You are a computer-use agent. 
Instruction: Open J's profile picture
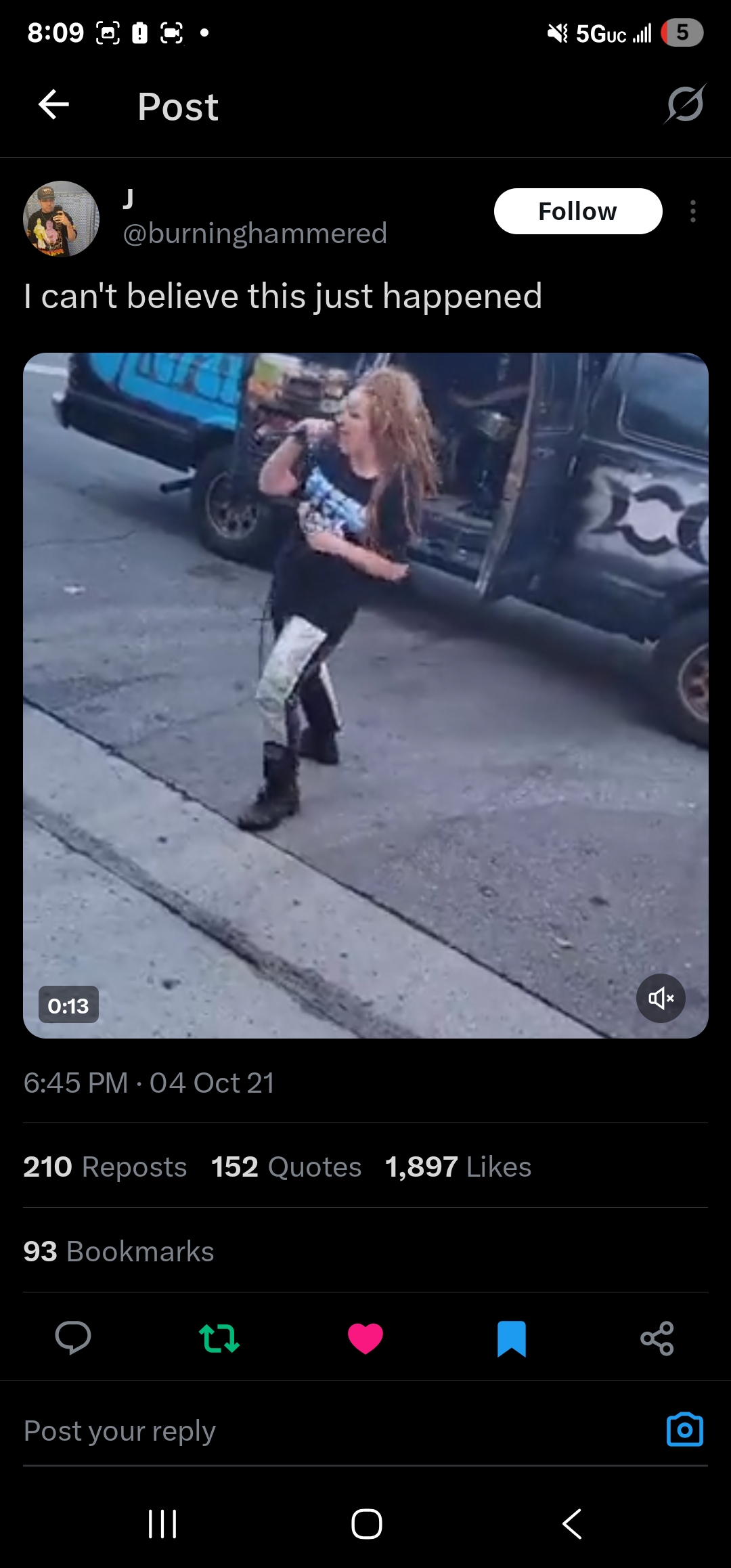pos(62,219)
